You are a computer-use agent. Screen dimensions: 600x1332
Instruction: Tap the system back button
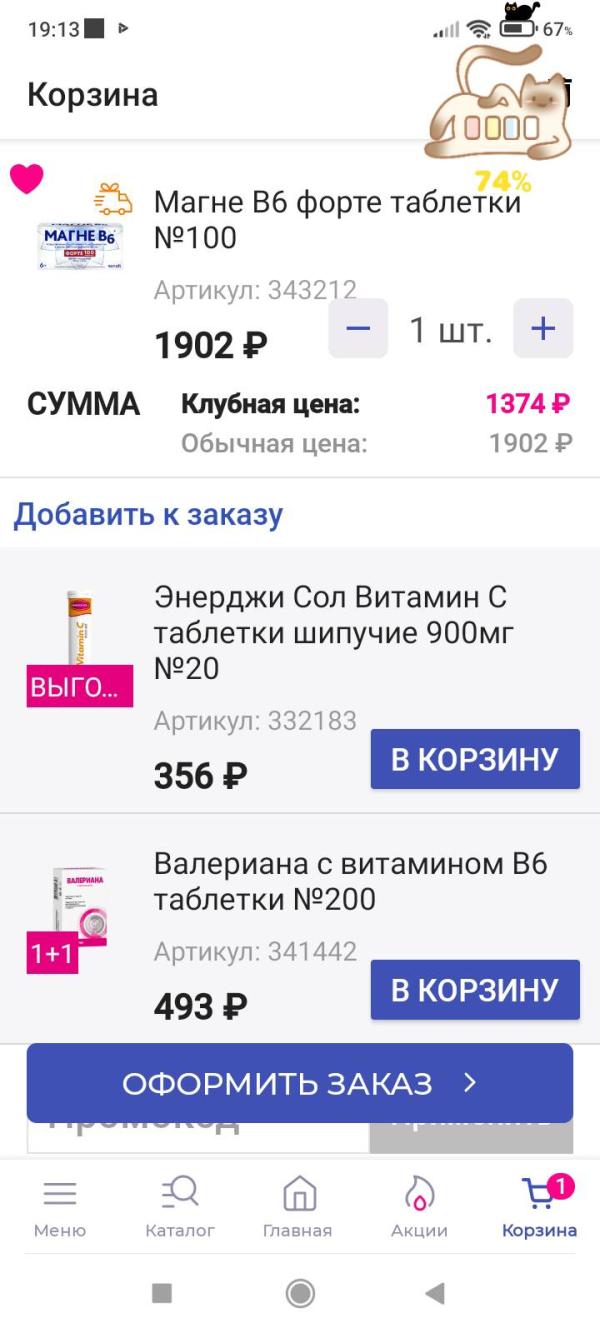coord(435,1294)
